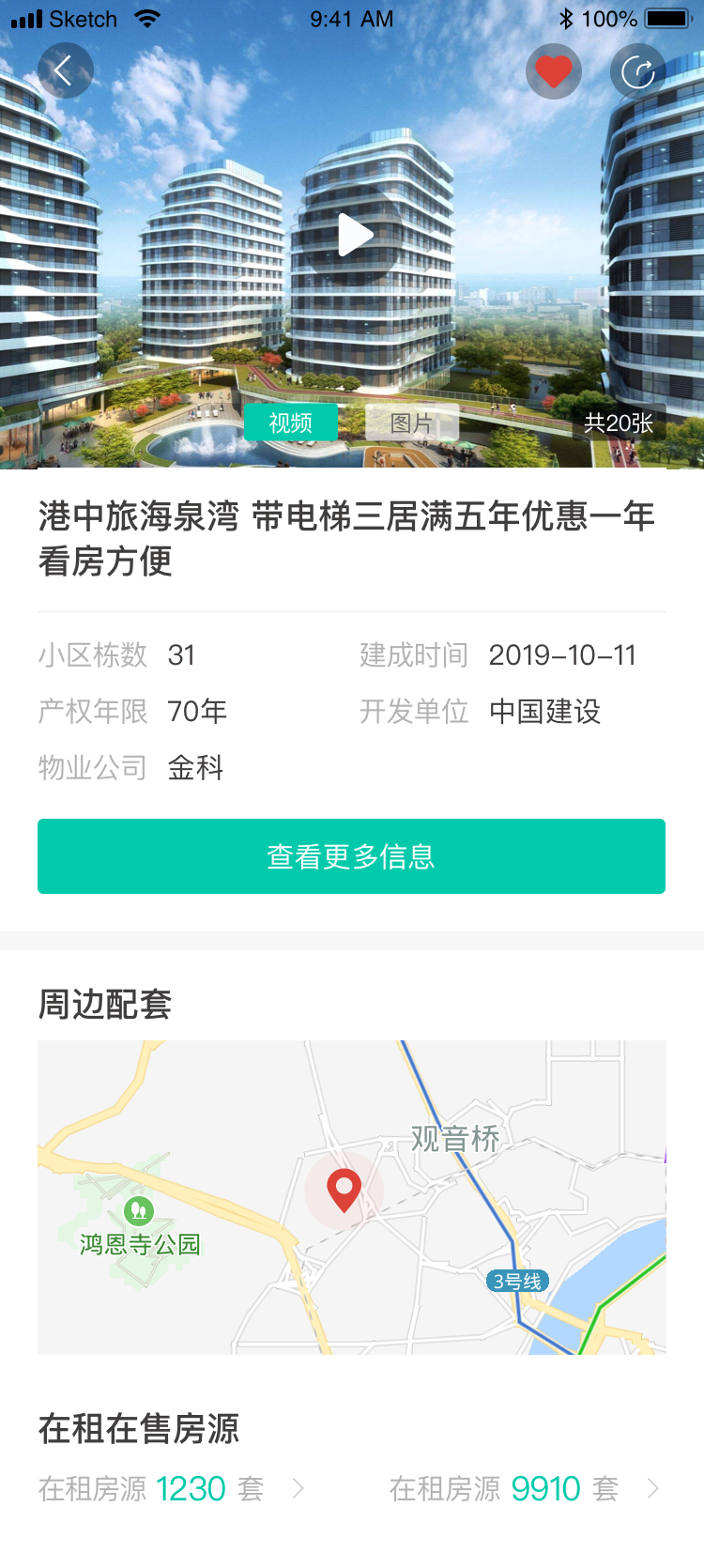Go back using the arrow icon
The height and width of the screenshot is (1568, 704).
pyautogui.click(x=65, y=71)
